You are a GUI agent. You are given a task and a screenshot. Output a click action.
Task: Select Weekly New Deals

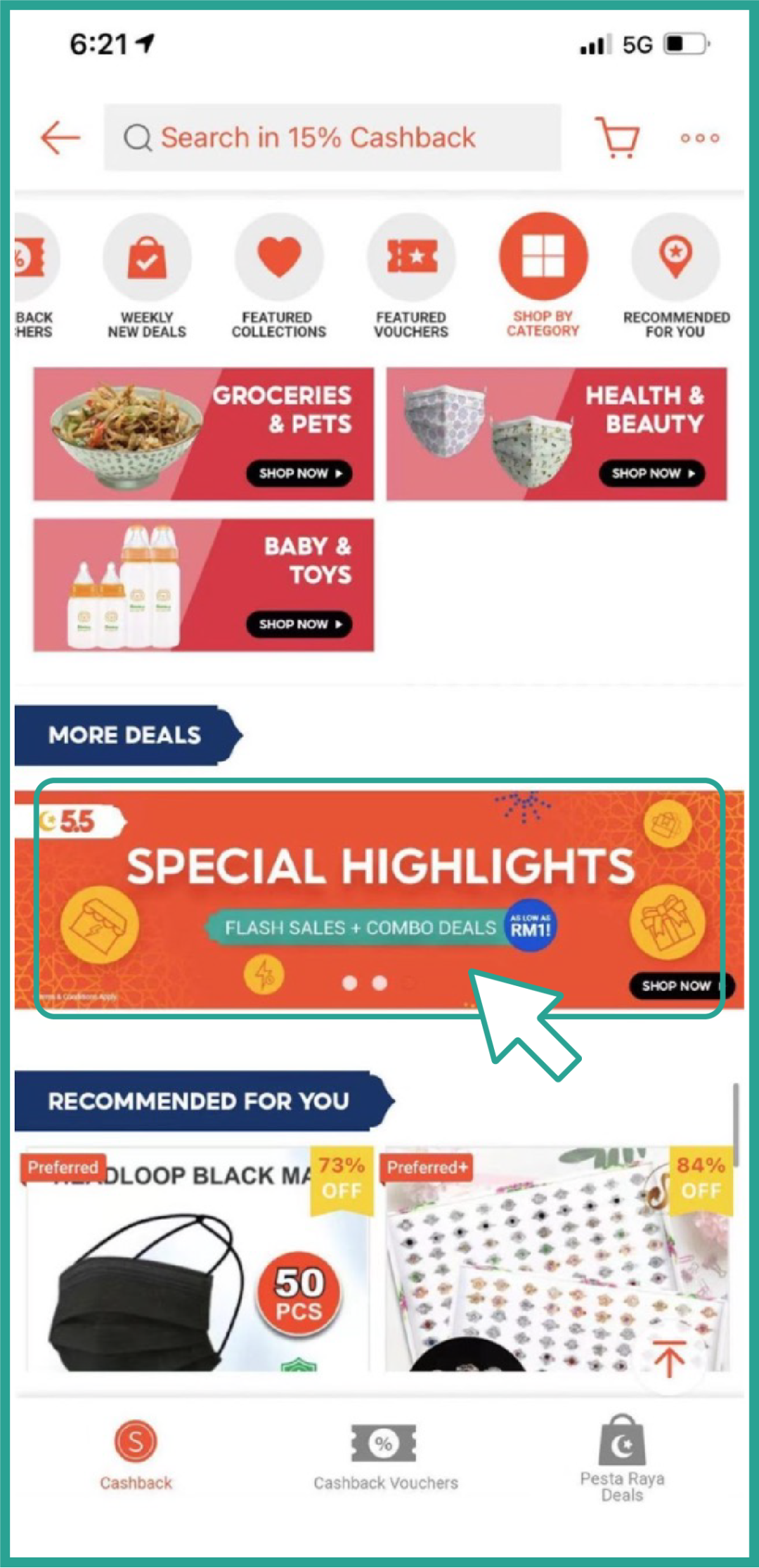[x=147, y=276]
